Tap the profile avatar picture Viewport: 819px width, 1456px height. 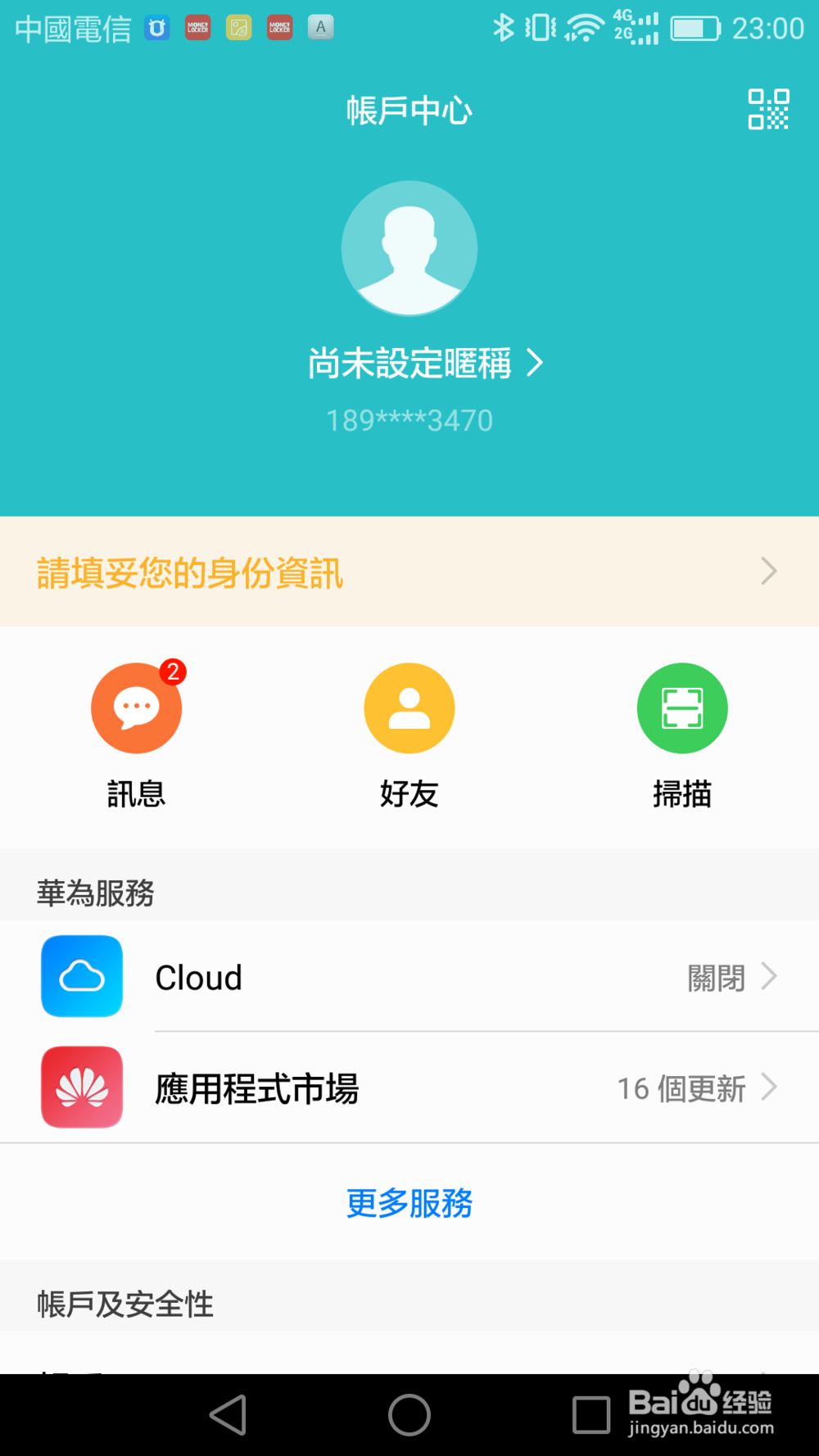pyautogui.click(x=409, y=248)
